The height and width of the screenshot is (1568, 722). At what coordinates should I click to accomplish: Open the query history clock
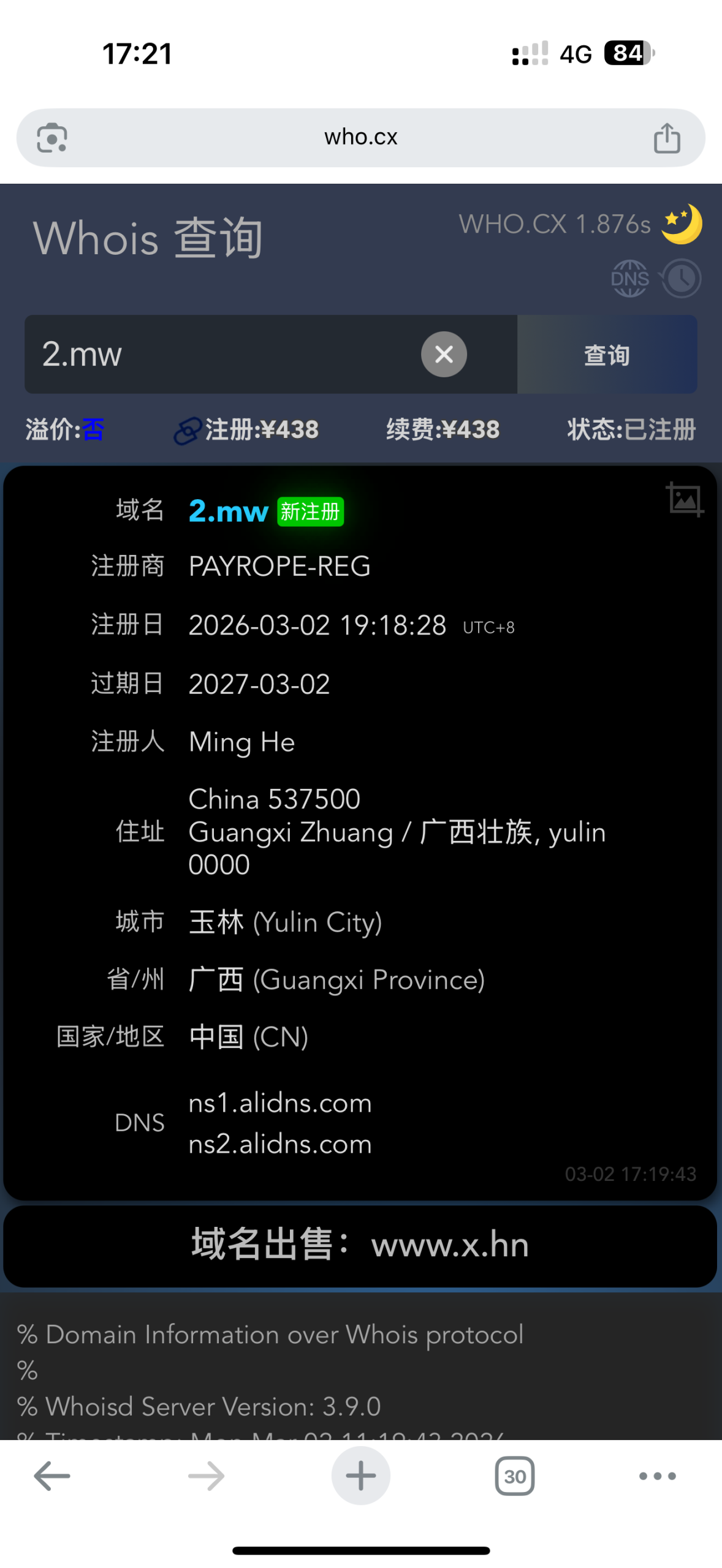click(x=680, y=279)
